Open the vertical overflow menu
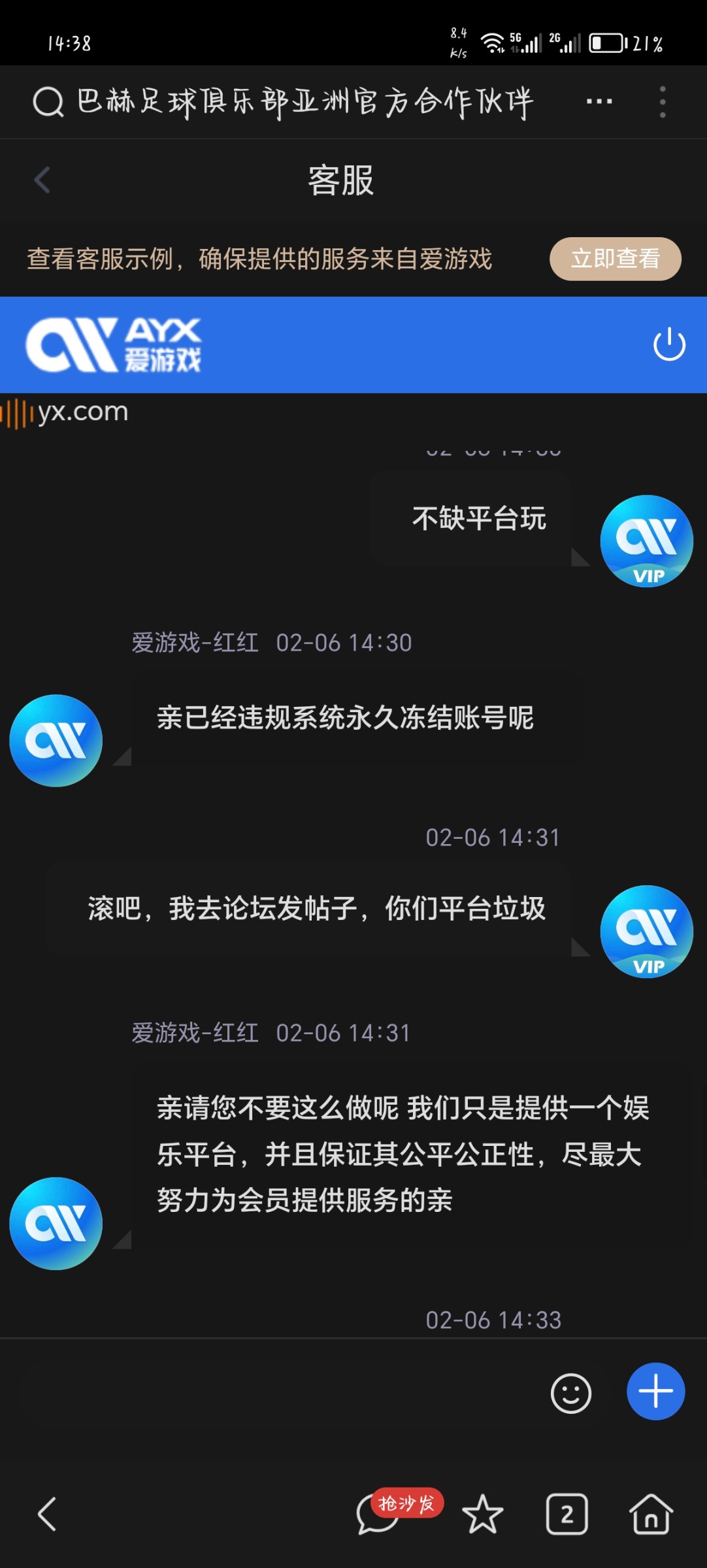This screenshot has height=1568, width=707. tap(663, 102)
